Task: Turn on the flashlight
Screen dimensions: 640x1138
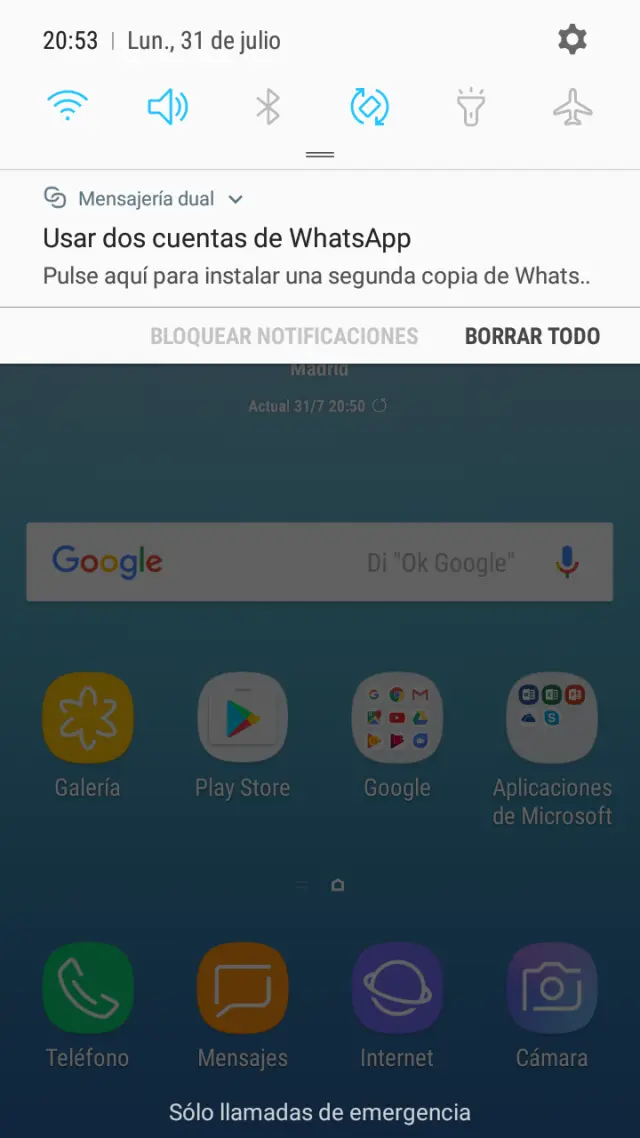Action: pyautogui.click(x=471, y=106)
